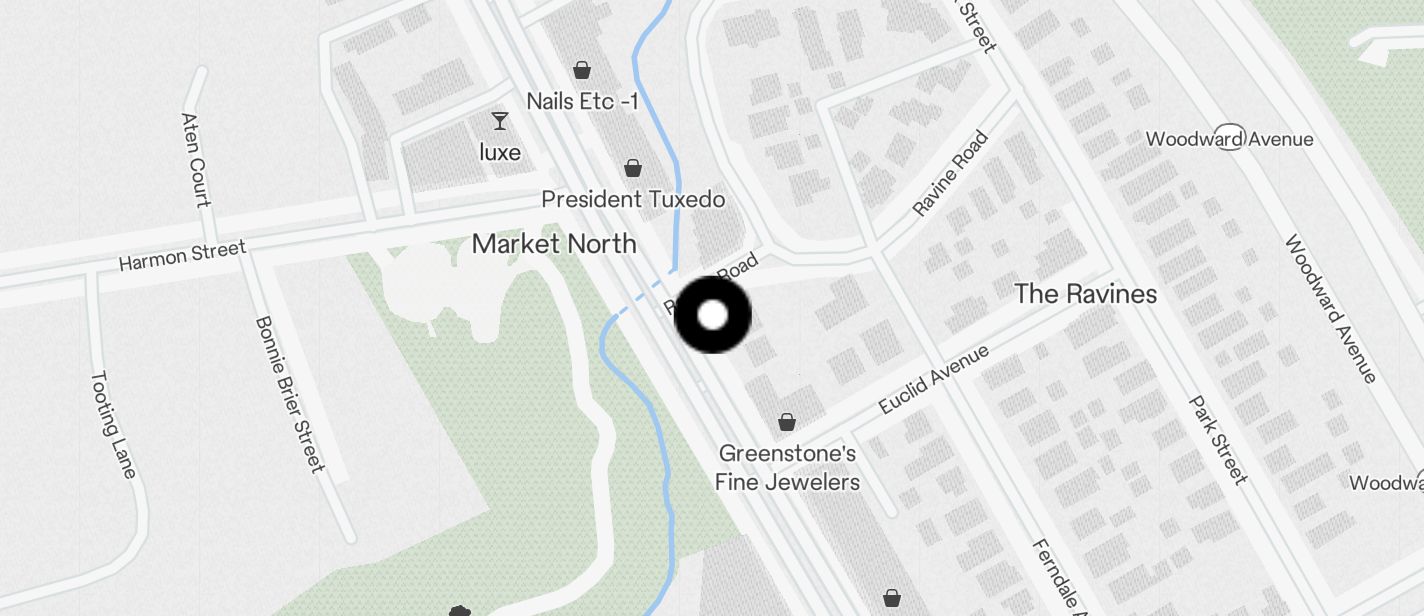Select the President Tuxedo shop marker
Image resolution: width=1424 pixels, height=616 pixels.
coord(632,167)
